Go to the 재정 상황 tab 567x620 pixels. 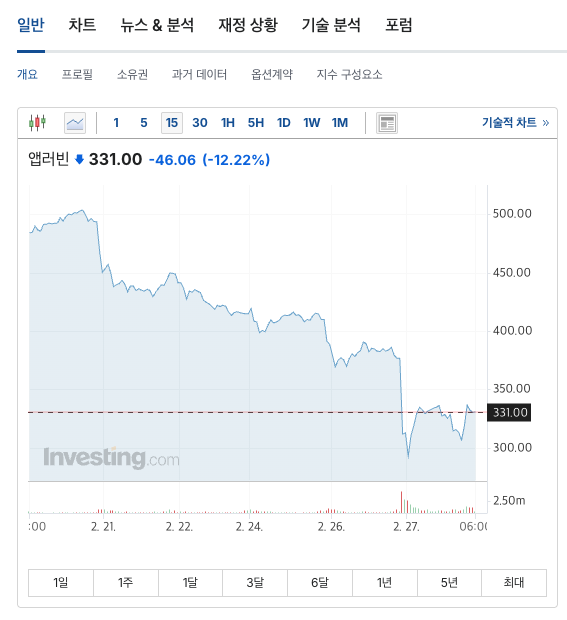point(248,25)
